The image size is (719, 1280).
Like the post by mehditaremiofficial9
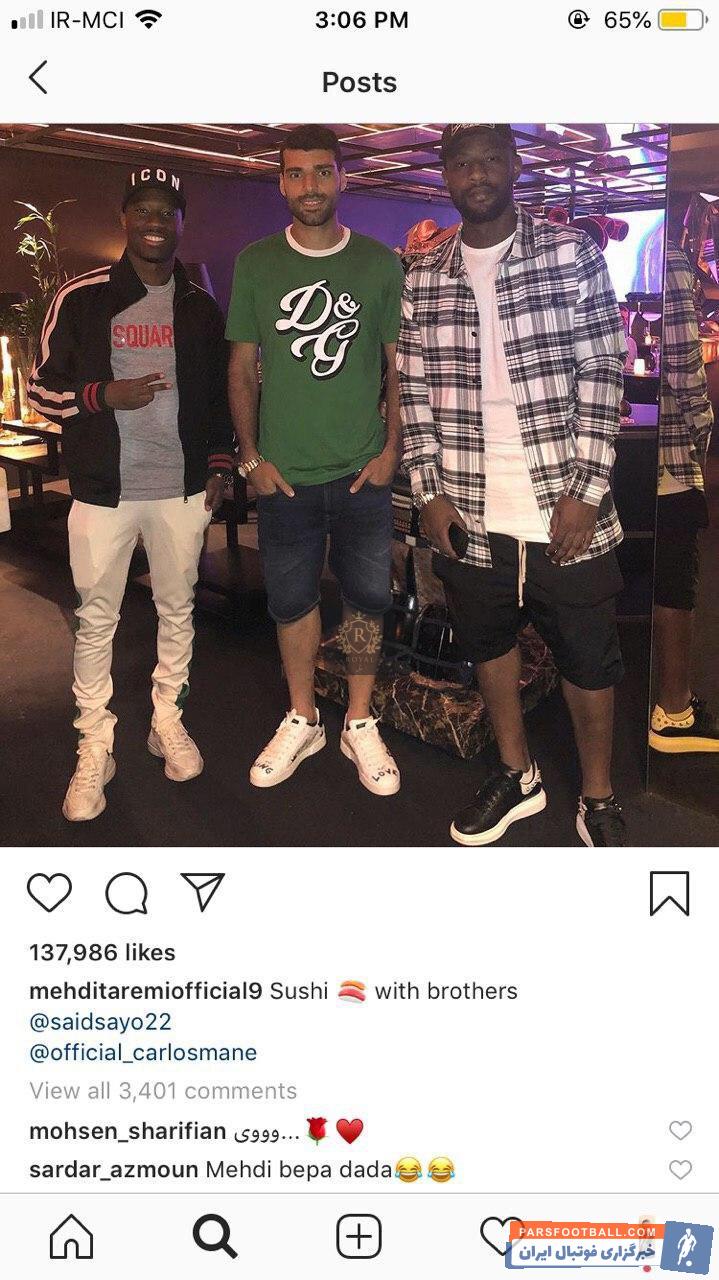pyautogui.click(x=49, y=893)
